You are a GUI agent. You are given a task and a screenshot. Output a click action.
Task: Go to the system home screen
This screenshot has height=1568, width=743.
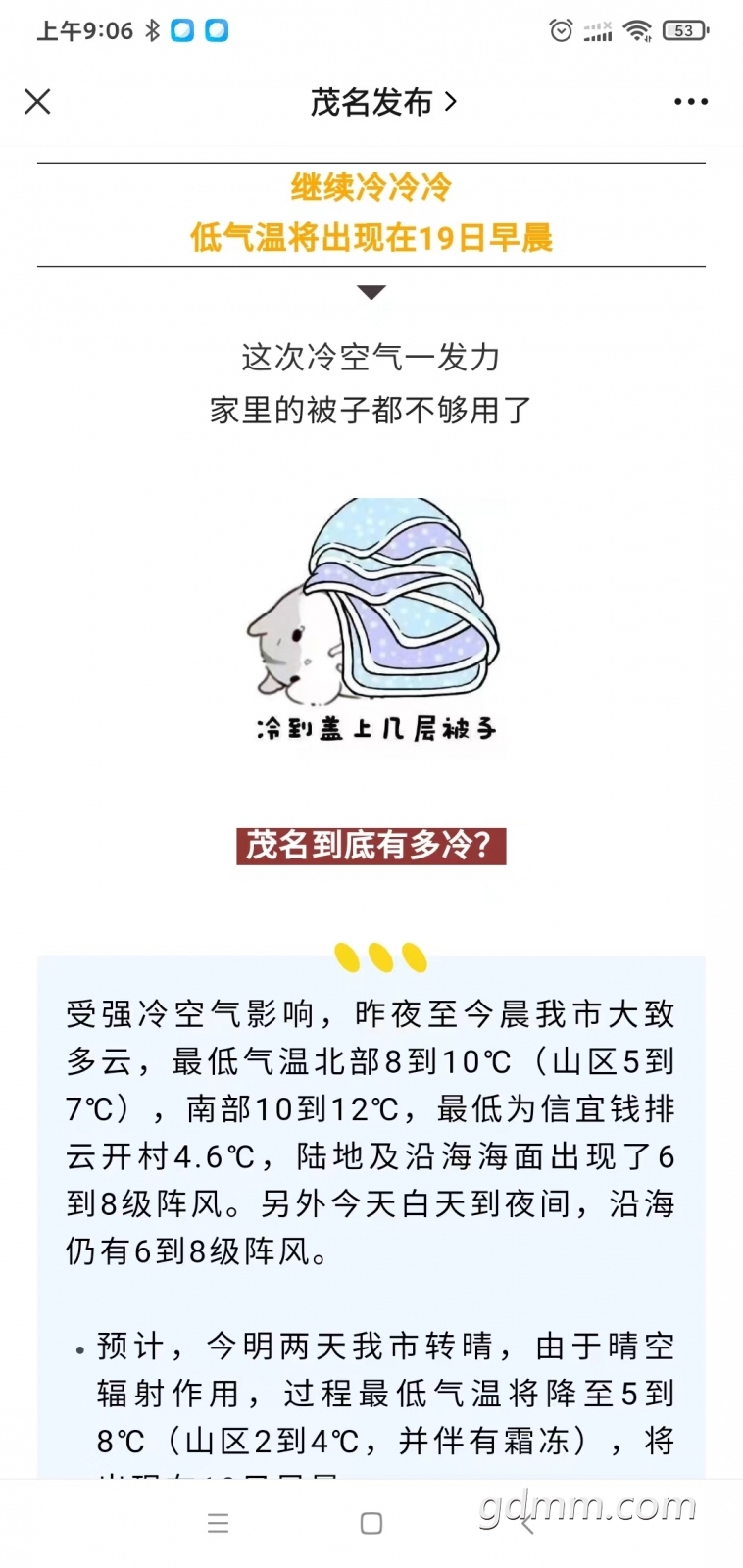tap(371, 1523)
